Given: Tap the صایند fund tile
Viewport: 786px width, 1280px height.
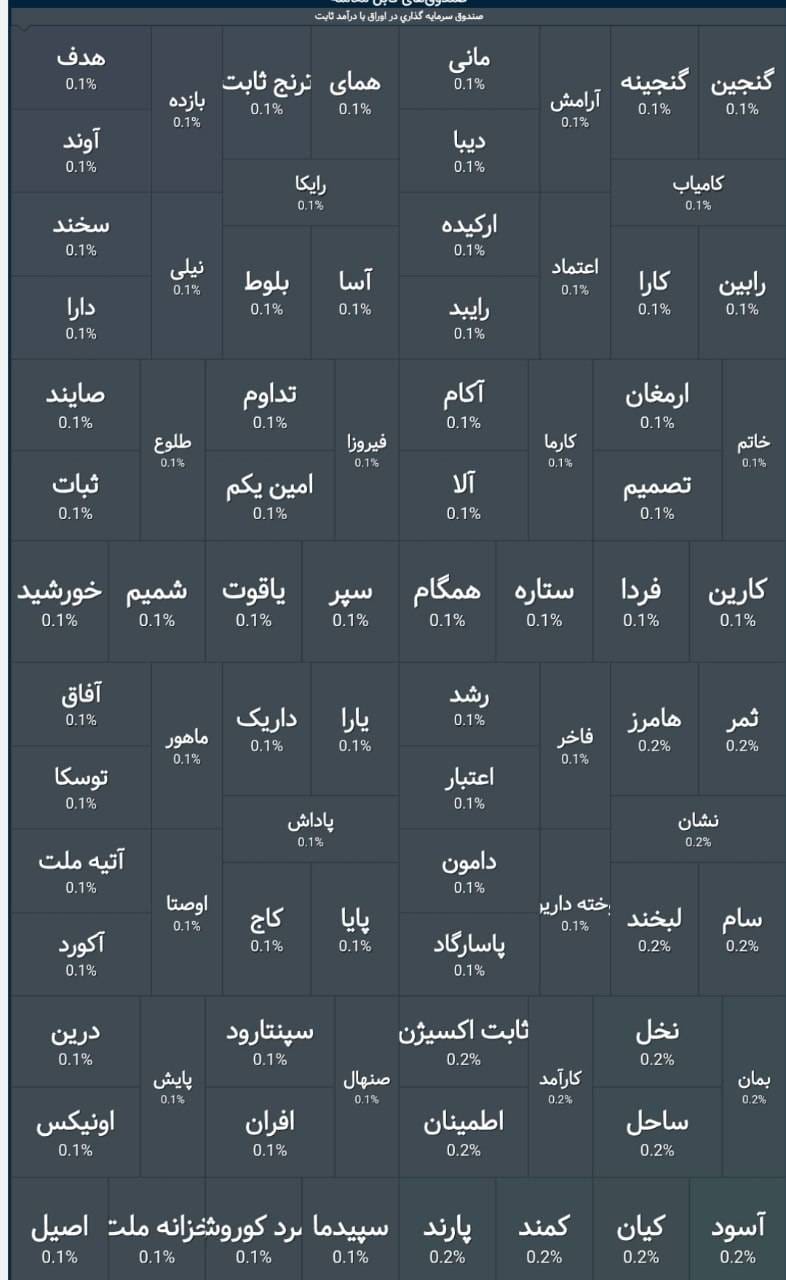Looking at the screenshot, I should (75, 405).
